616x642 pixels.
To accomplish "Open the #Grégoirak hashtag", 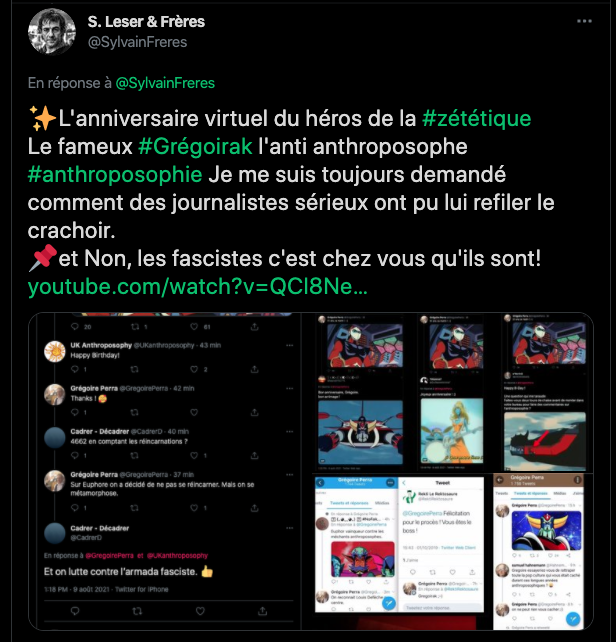I will point(195,147).
